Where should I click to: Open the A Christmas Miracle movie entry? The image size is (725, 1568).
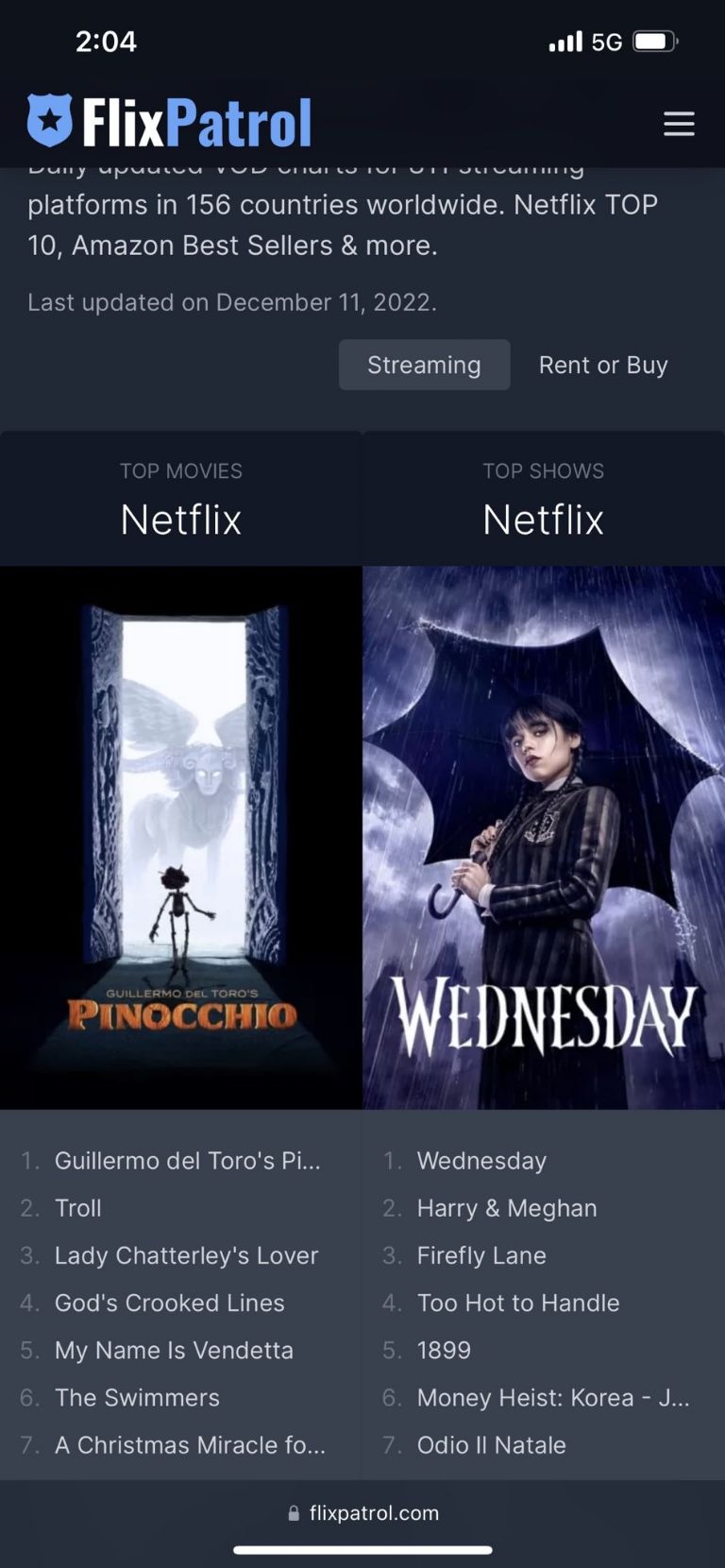190,1443
